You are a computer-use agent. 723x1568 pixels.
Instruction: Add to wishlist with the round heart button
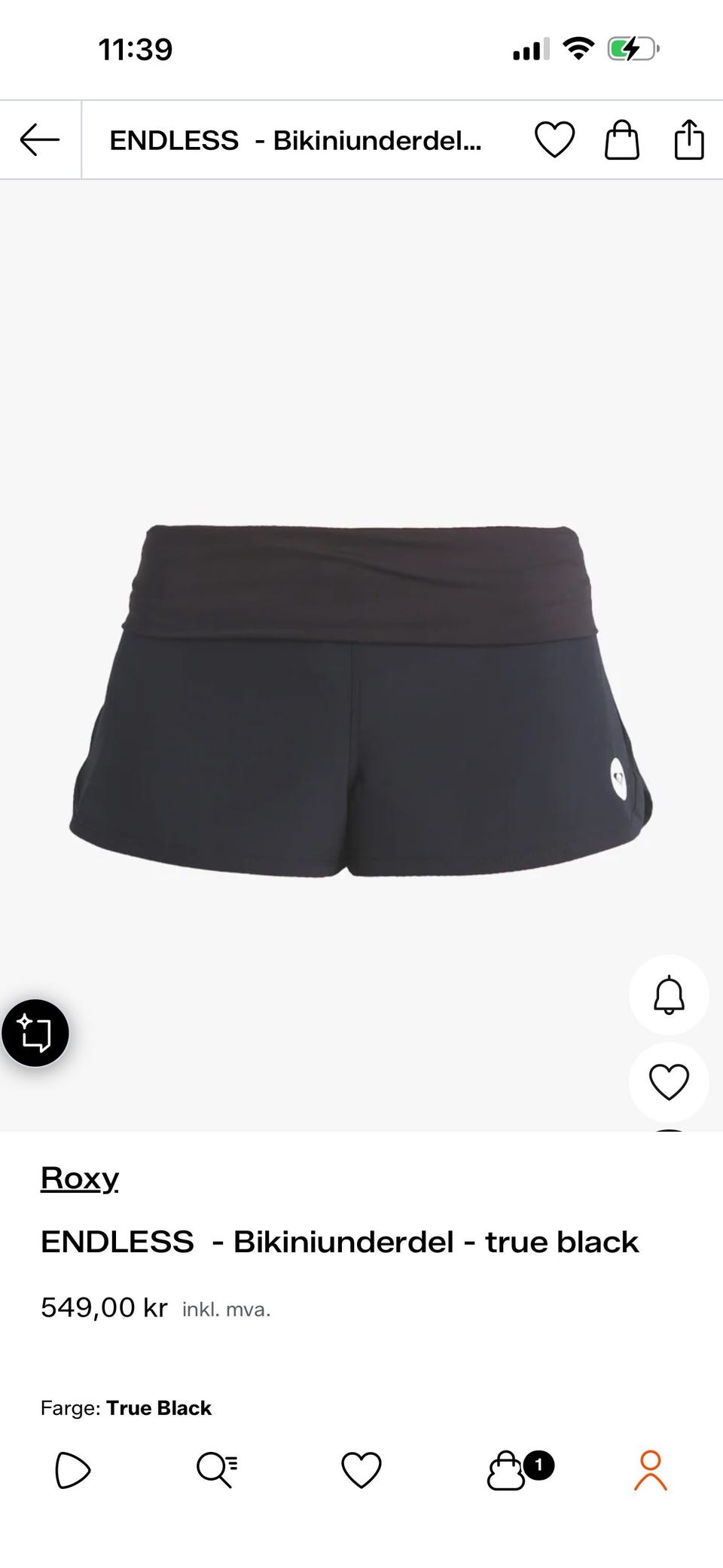669,1082
